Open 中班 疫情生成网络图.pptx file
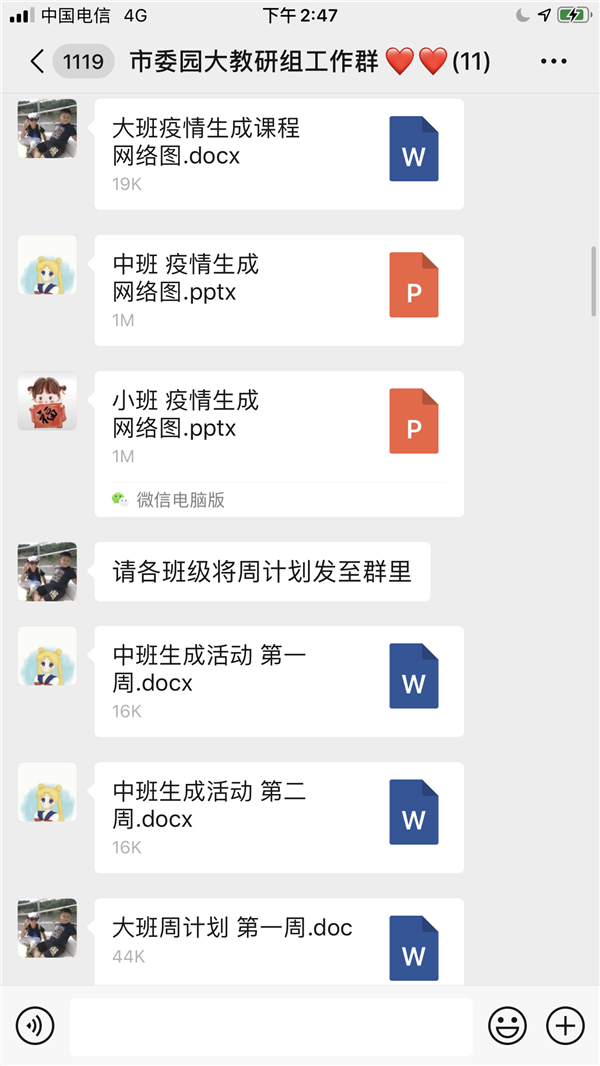 coord(278,290)
